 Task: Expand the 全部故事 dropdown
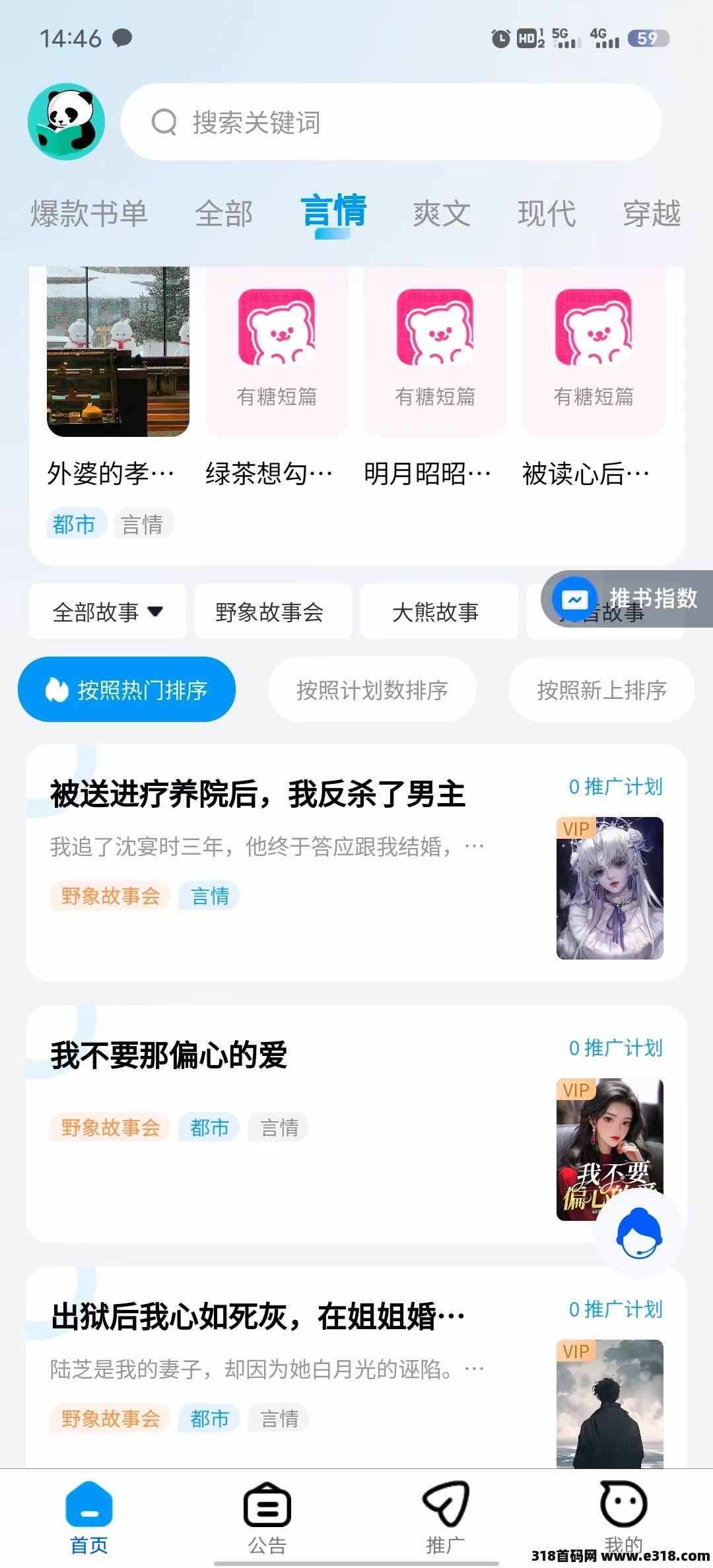(108, 612)
